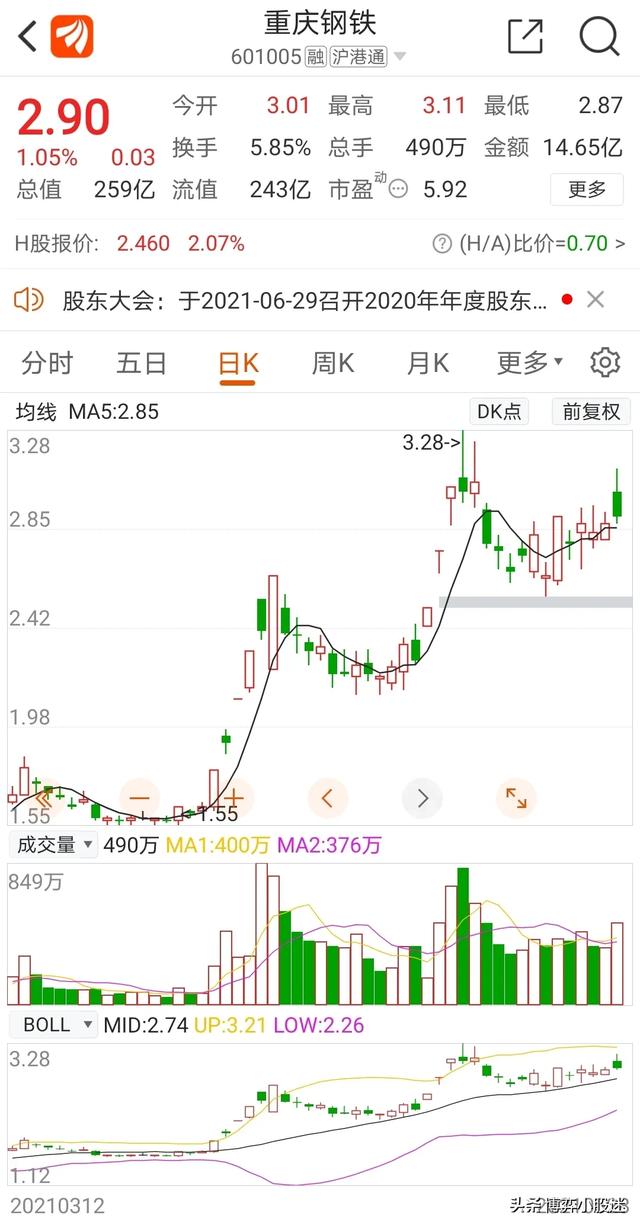This screenshot has height=1228, width=640.
Task: Dismiss the 股东大会 announcement banner
Action: pyautogui.click(x=595, y=299)
